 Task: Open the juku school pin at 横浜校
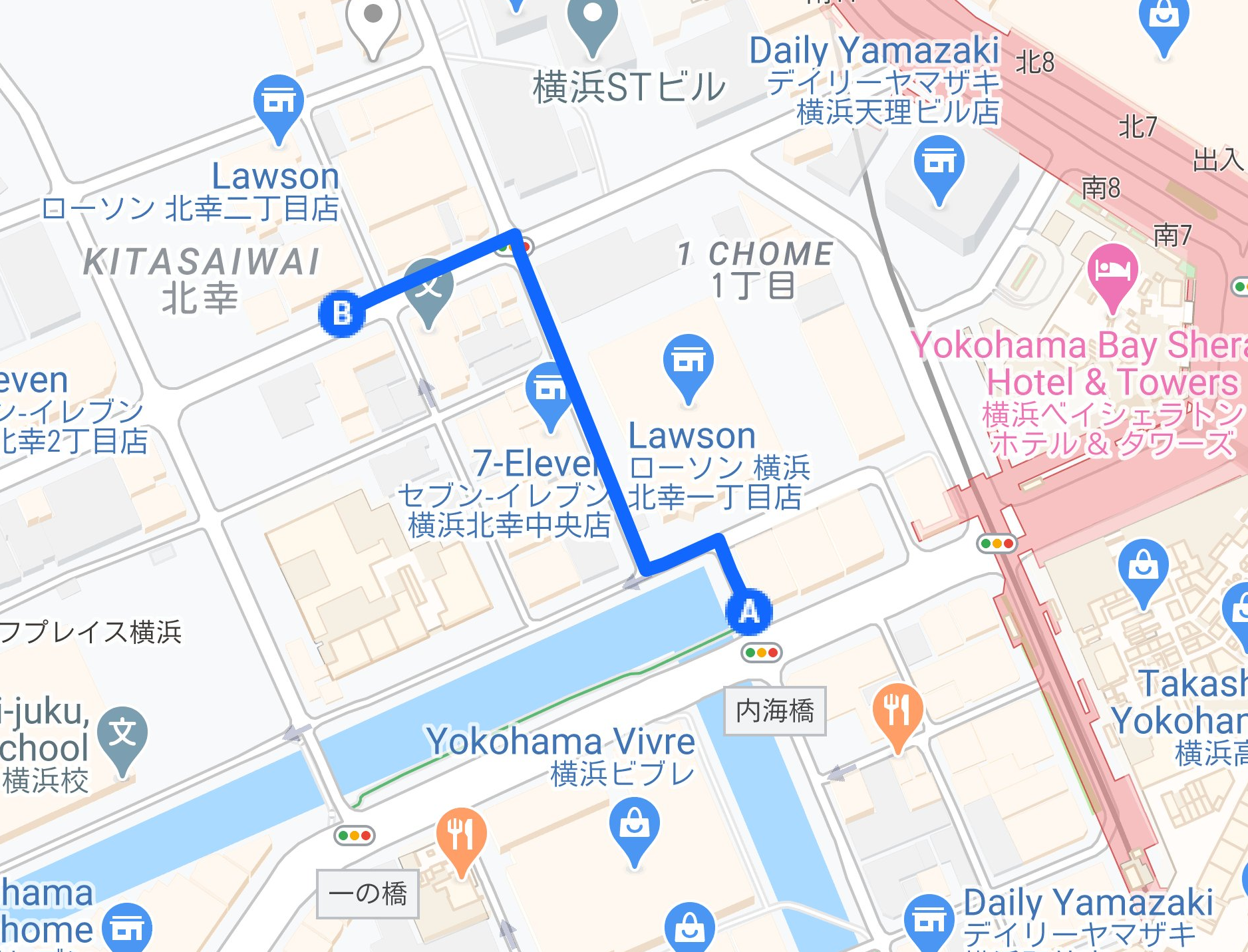point(122,736)
